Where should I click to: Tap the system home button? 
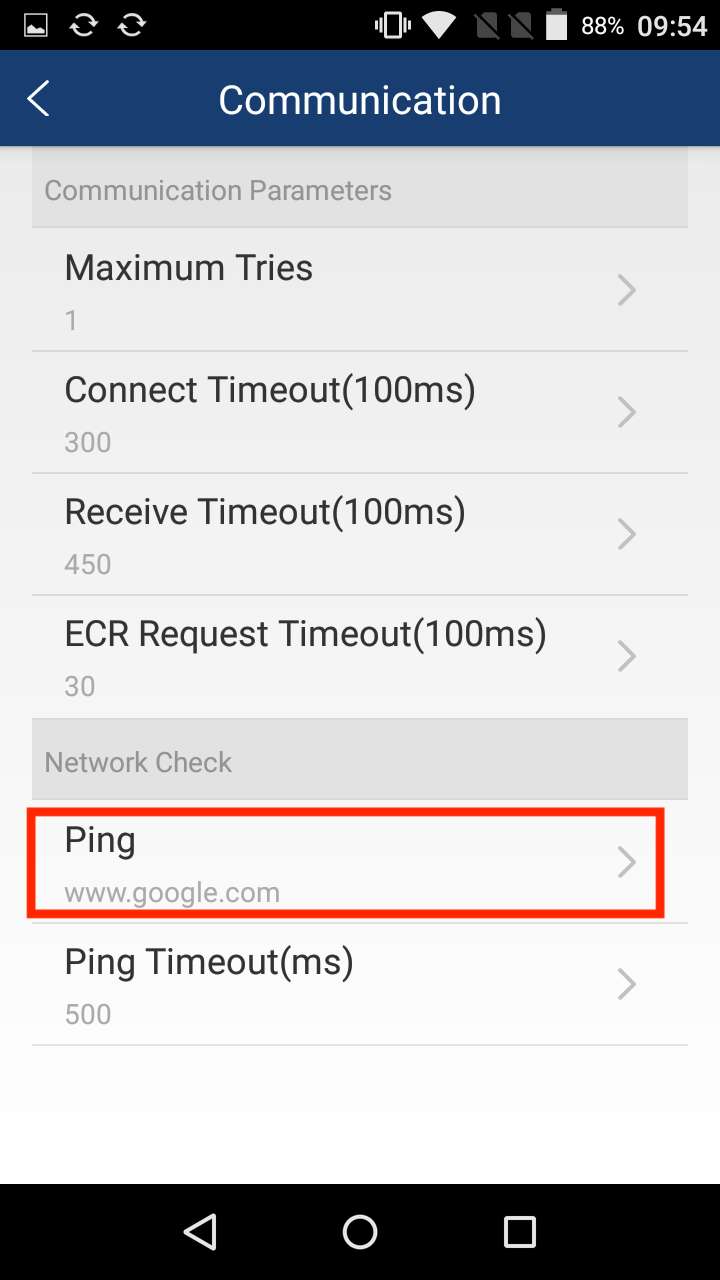click(360, 1232)
